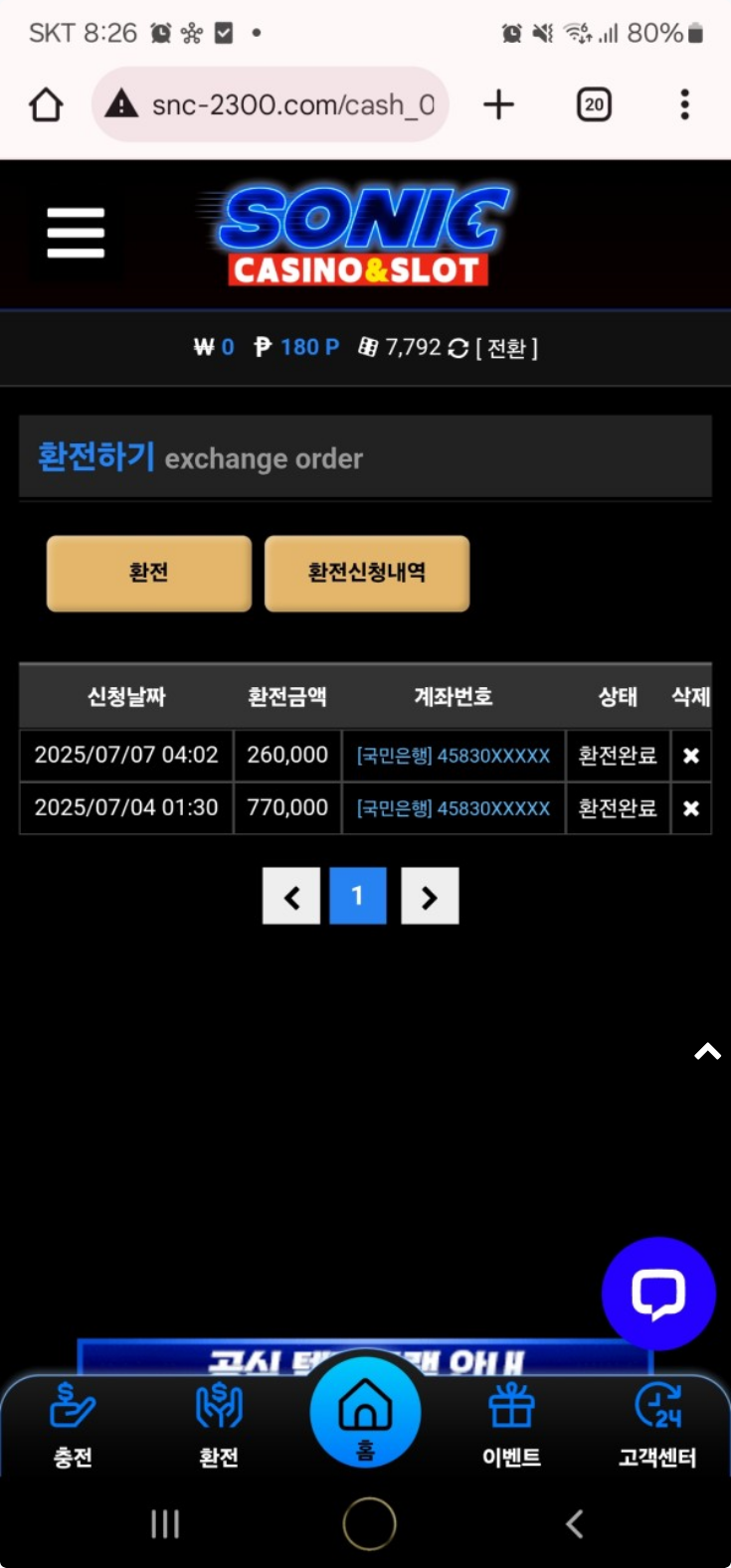Select the 환전 gold button

coord(149,573)
